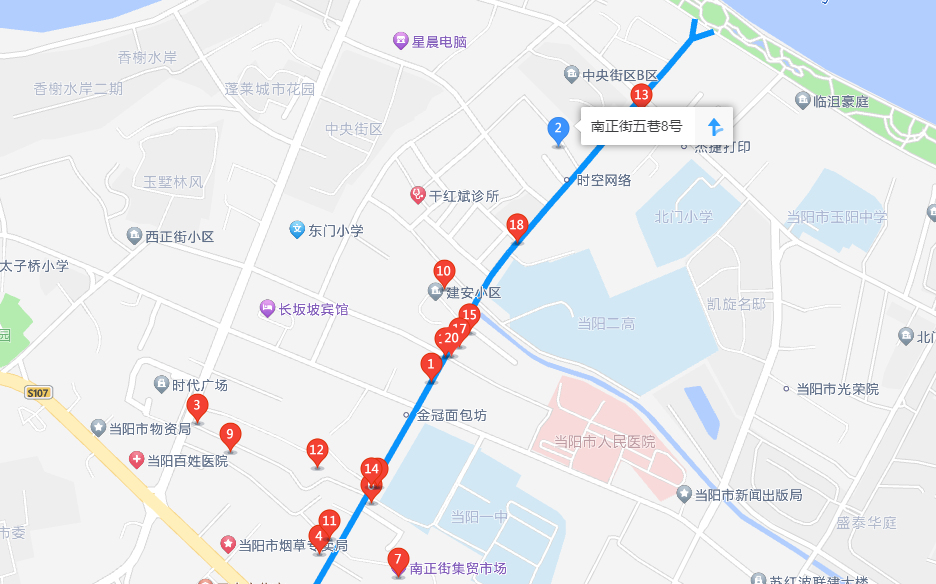Tap red marker number 15

tap(469, 315)
